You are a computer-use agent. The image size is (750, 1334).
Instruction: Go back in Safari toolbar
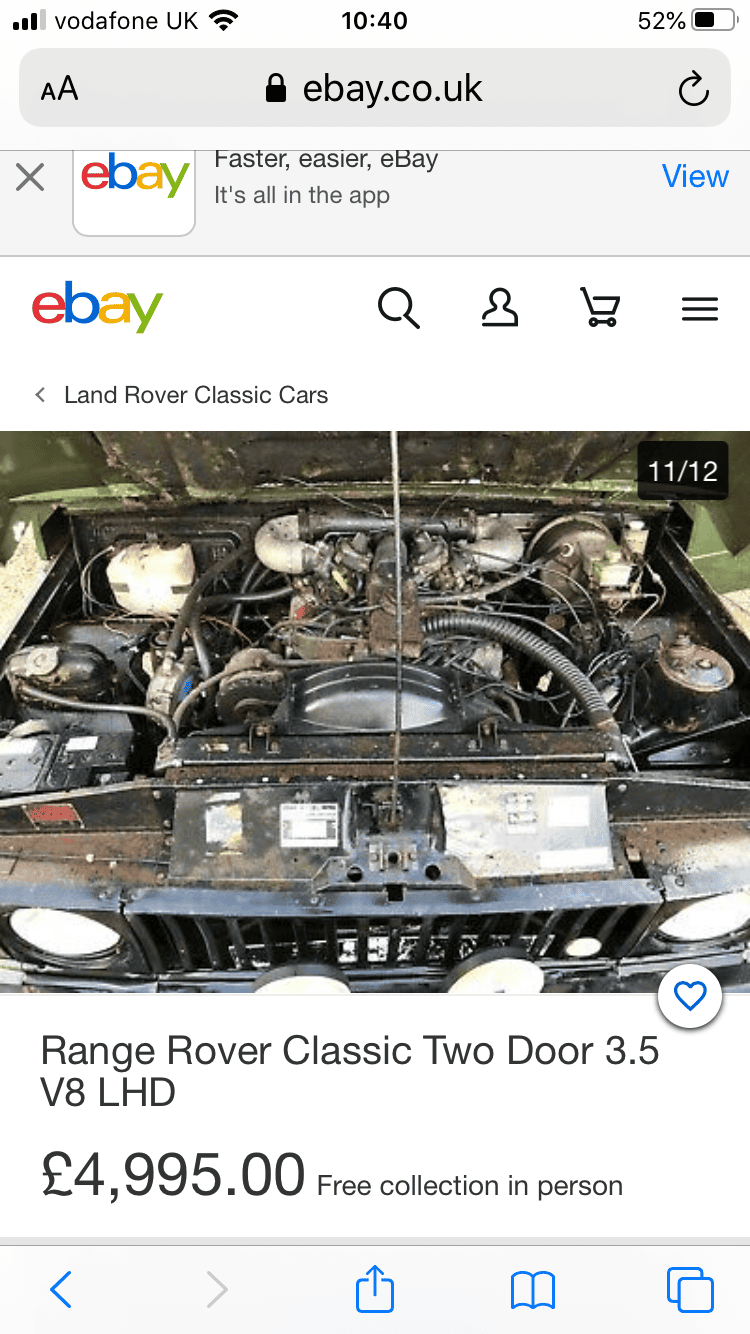click(60, 1290)
